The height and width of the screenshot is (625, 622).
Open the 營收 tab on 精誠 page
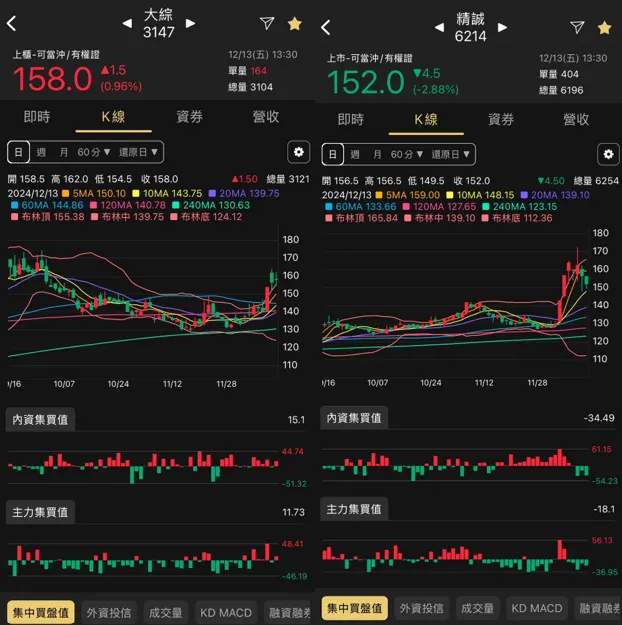pyautogui.click(x=576, y=119)
